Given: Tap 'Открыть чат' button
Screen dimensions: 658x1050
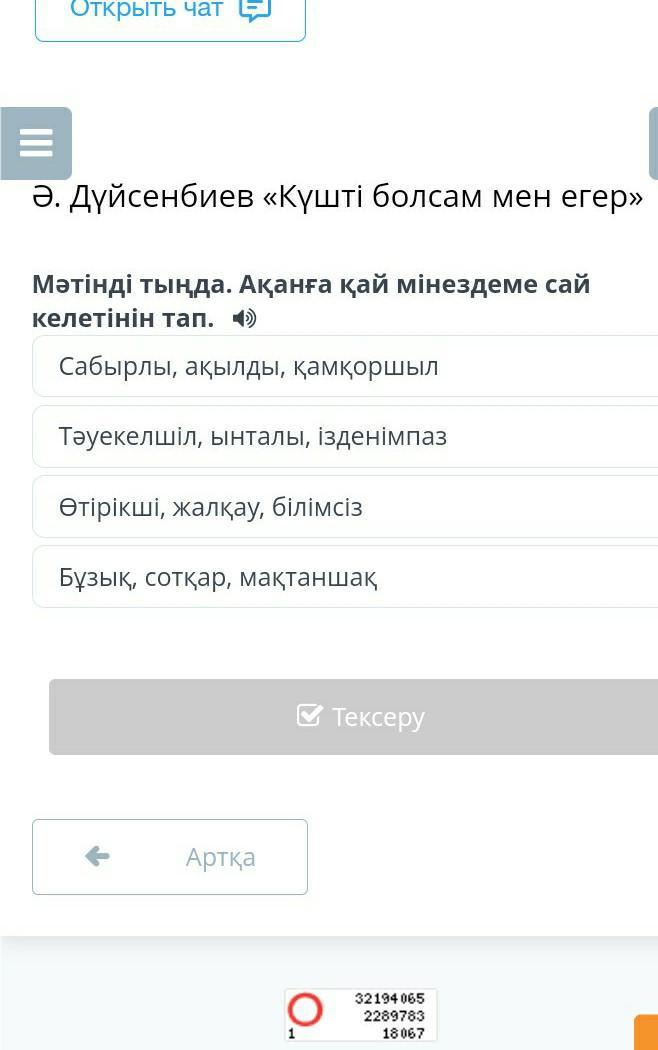Looking at the screenshot, I should point(170,12).
